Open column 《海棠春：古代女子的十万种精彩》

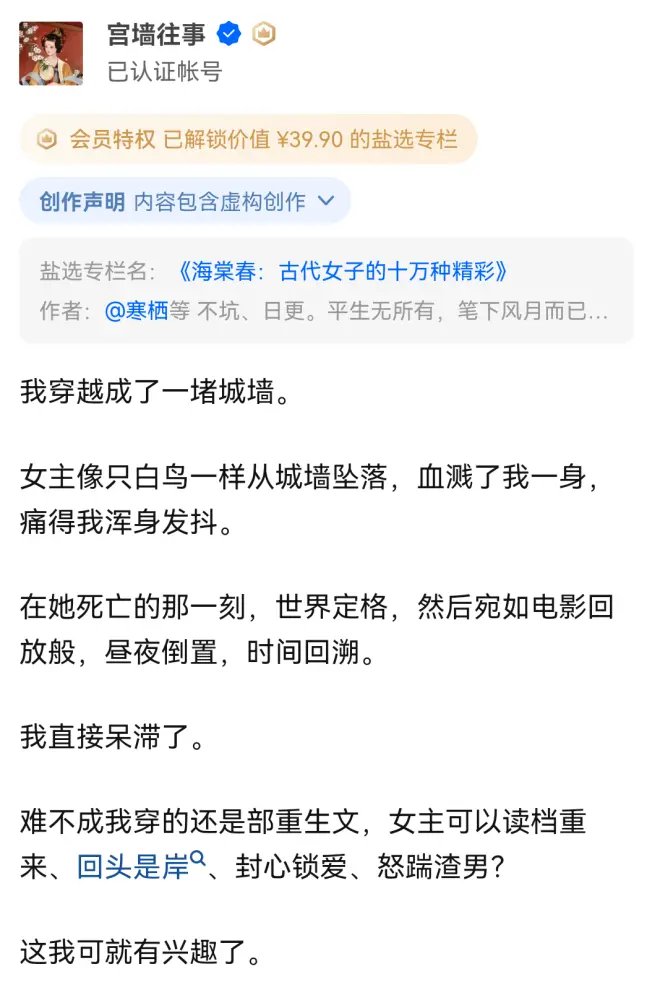(x=341, y=271)
